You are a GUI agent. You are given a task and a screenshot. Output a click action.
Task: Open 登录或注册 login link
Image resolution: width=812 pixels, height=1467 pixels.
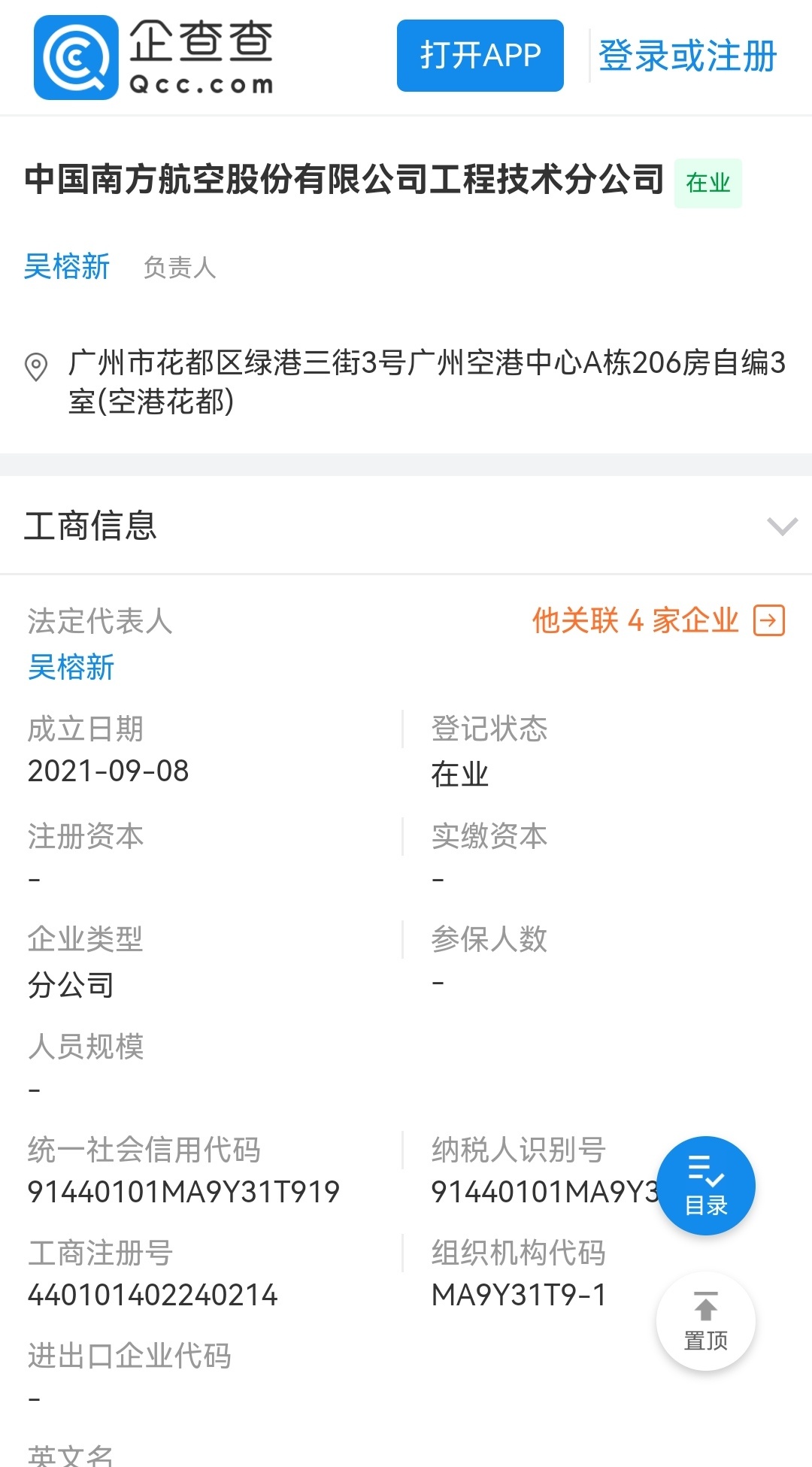pyautogui.click(x=686, y=56)
